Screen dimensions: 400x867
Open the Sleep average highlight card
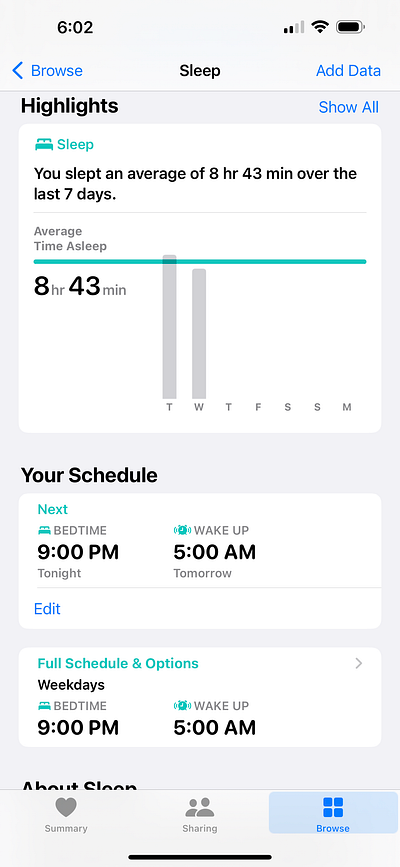(x=200, y=278)
